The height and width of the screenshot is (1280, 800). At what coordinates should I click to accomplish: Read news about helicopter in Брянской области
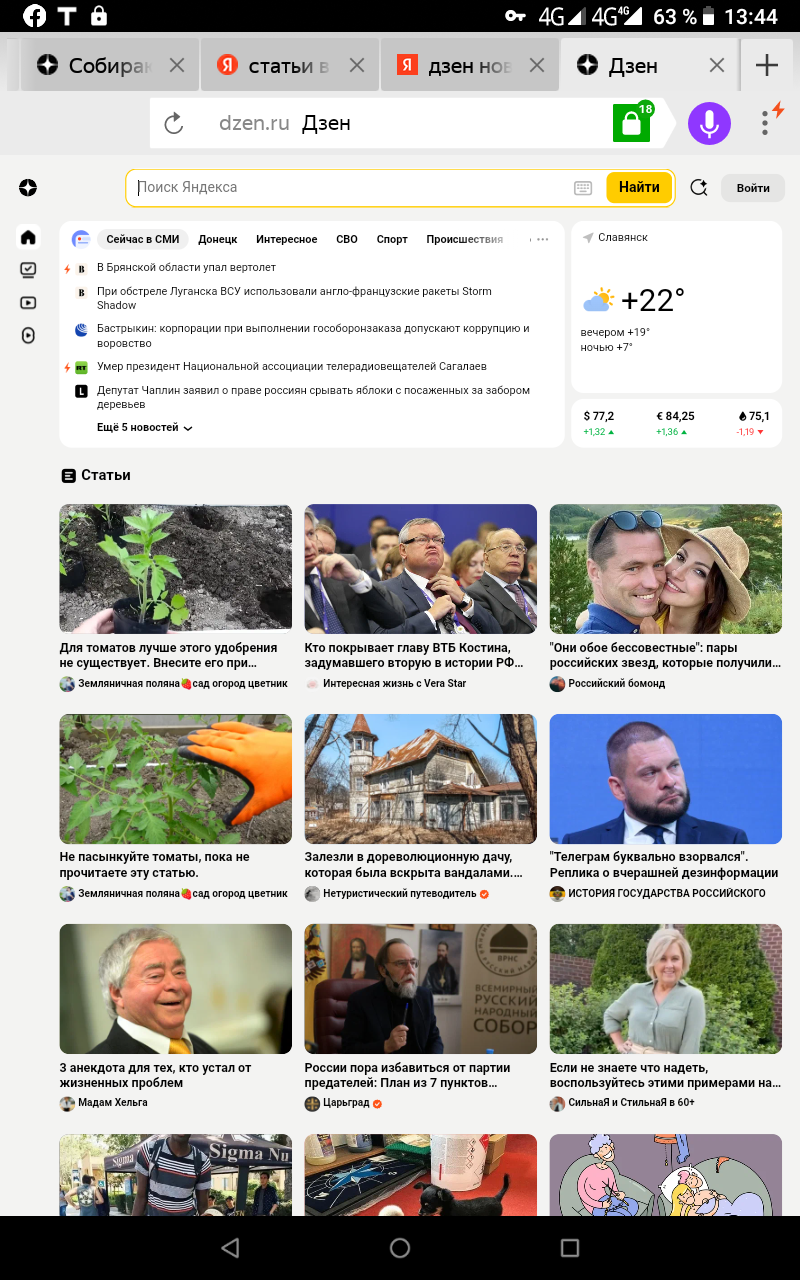pos(186,268)
